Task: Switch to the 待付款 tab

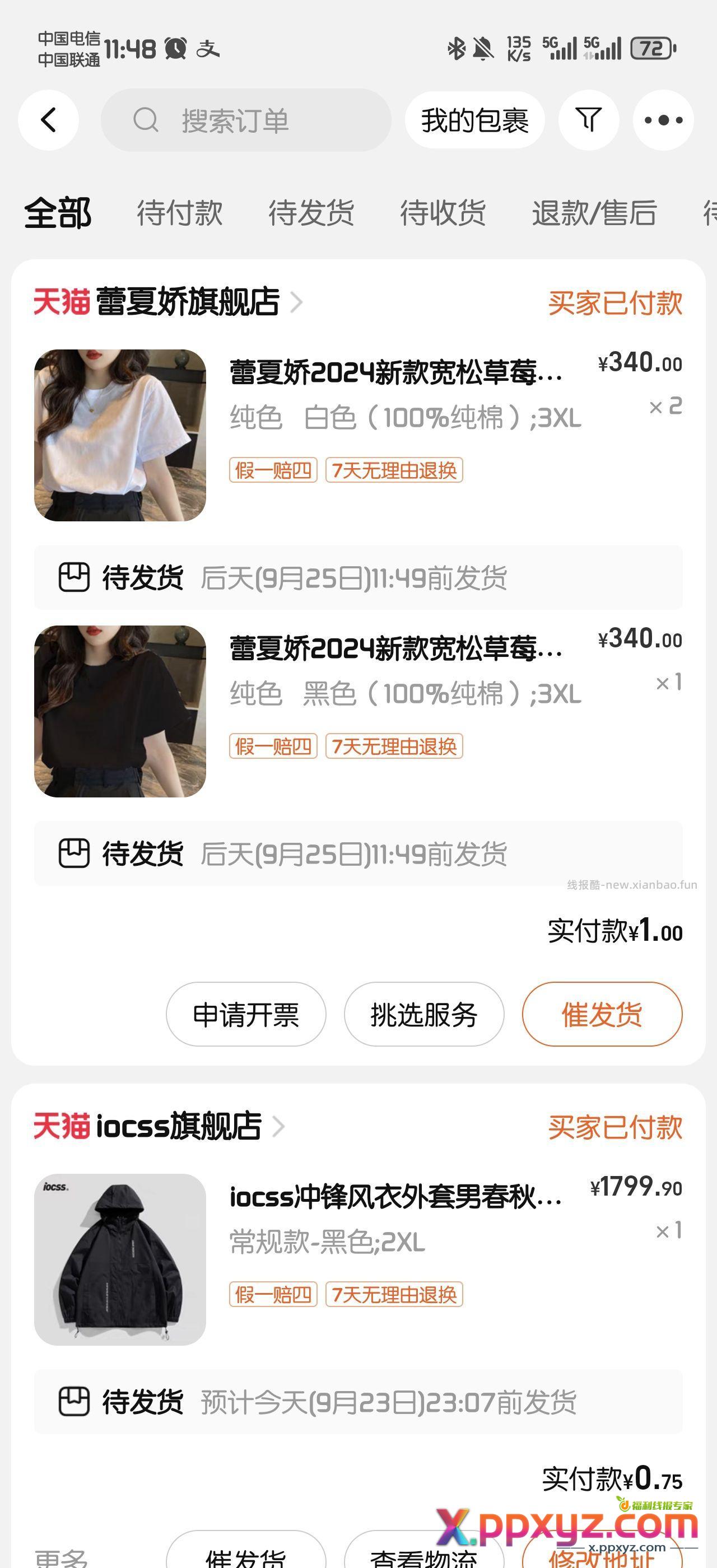Action: pos(180,213)
